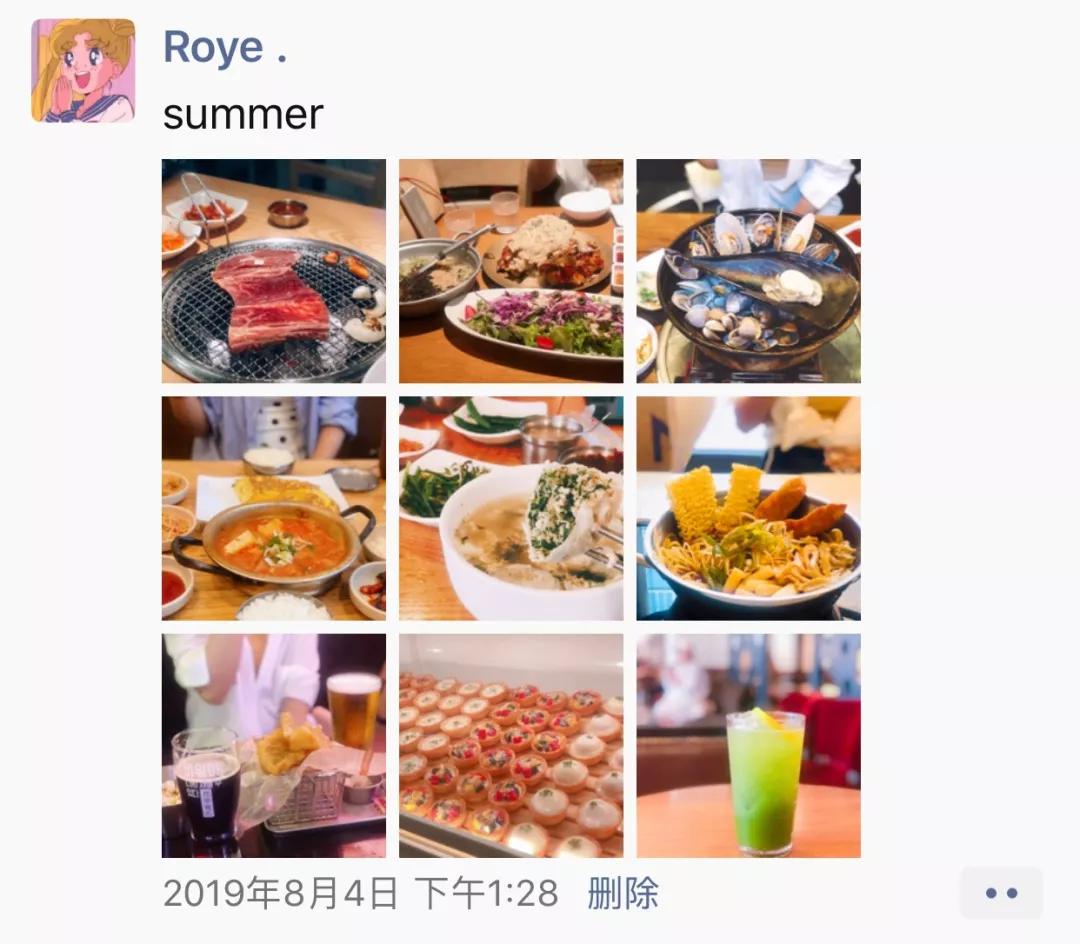
Task: Open the two-dot like and comment menu
Action: tap(1001, 893)
